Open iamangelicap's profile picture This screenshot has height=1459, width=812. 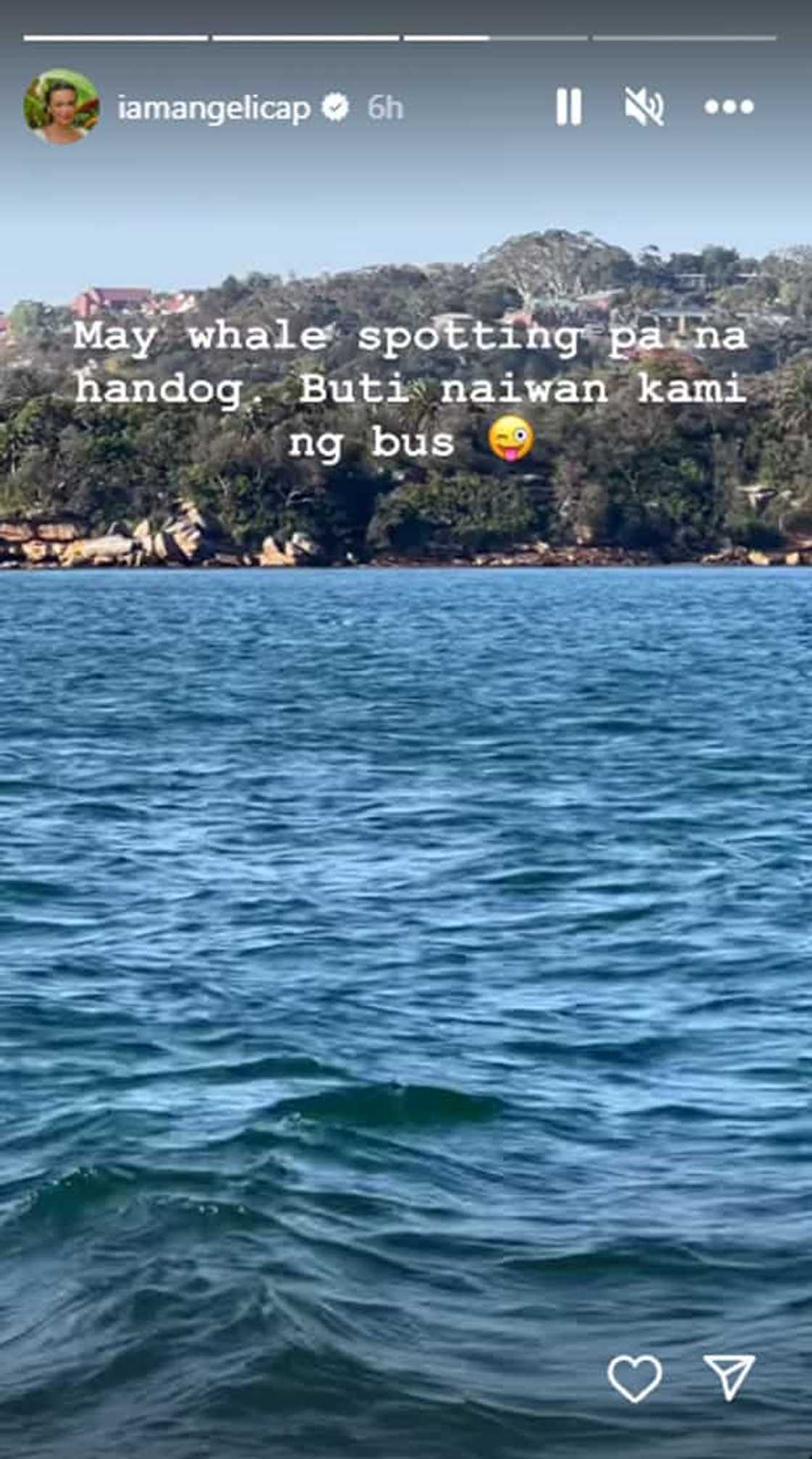(61, 107)
